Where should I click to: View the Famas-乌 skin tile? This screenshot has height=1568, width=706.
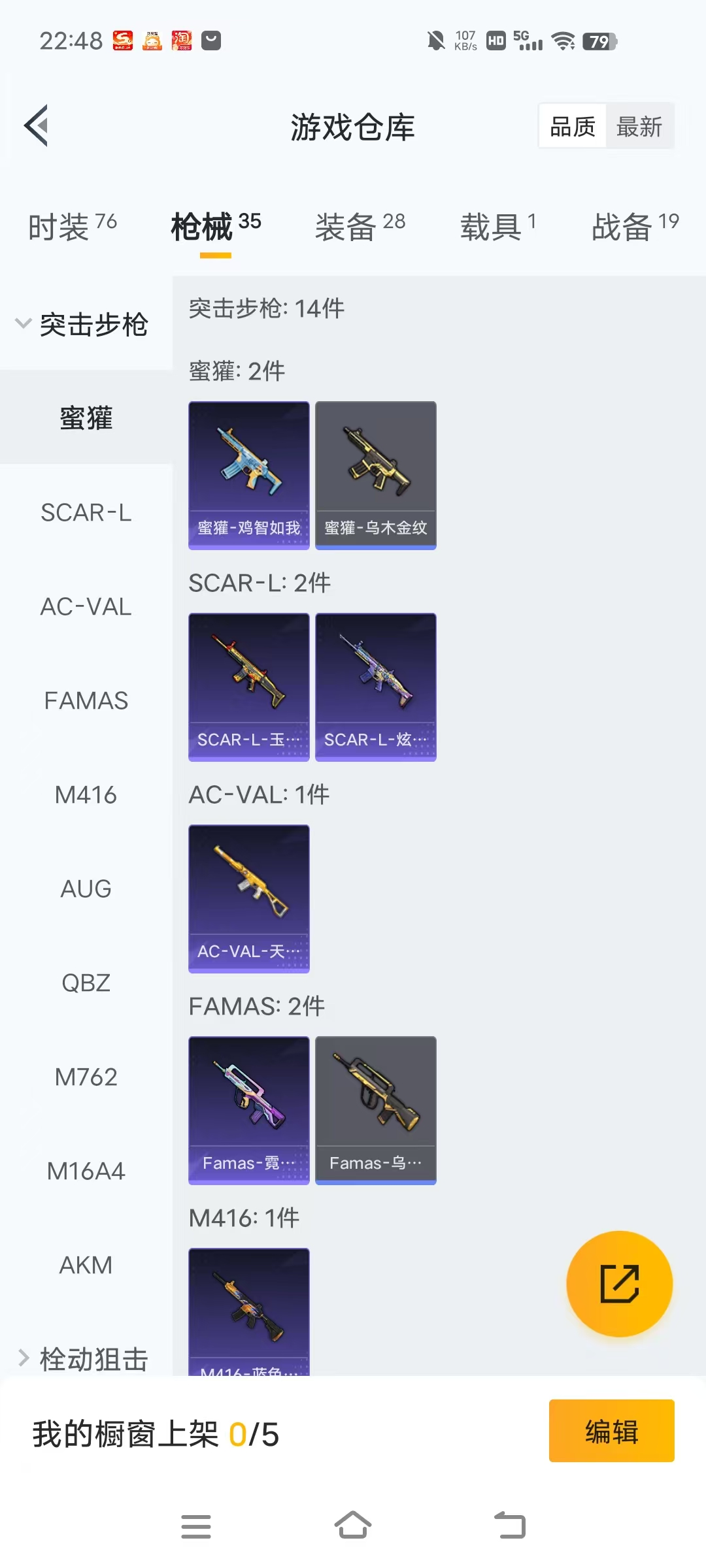tap(375, 1110)
